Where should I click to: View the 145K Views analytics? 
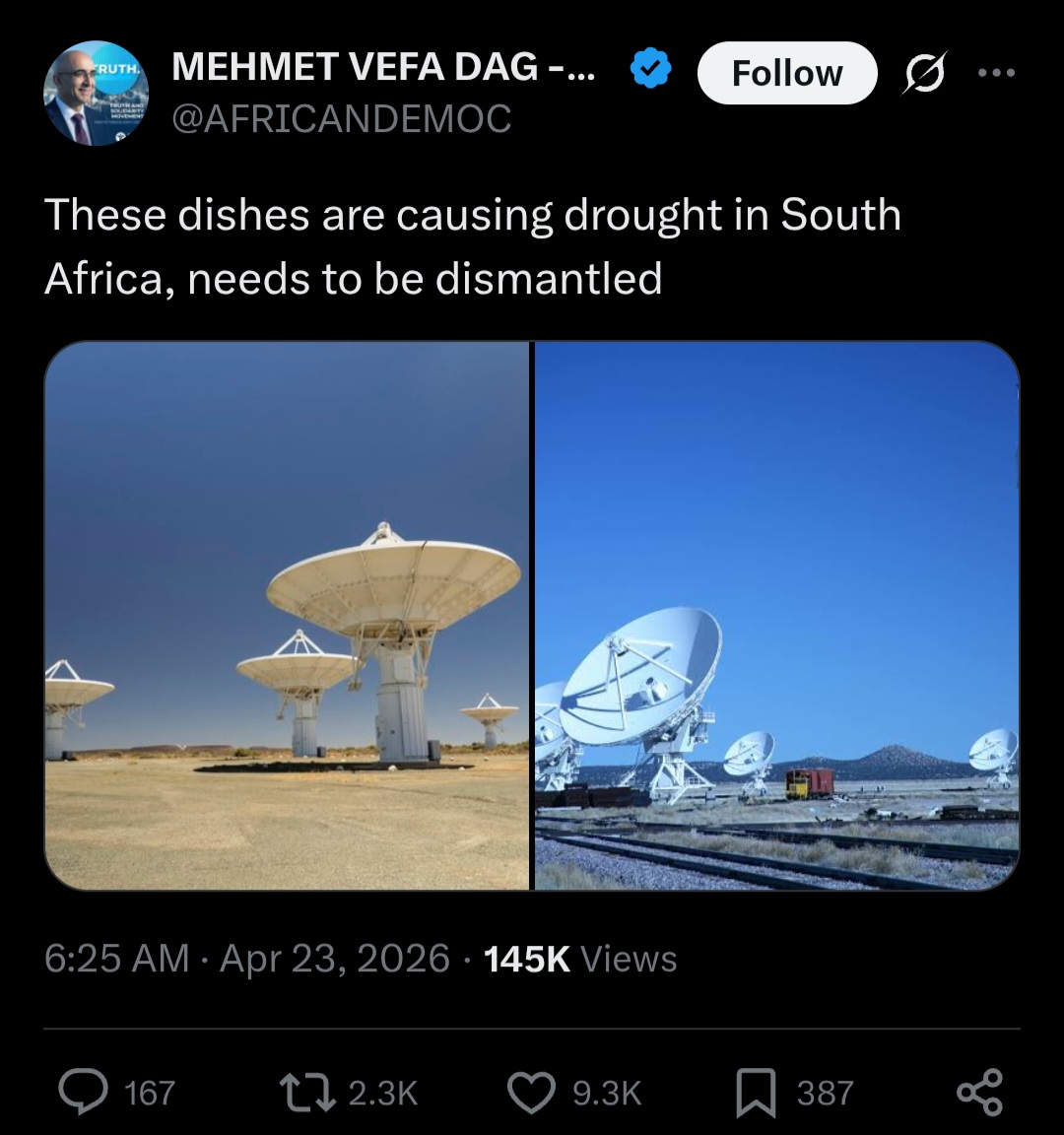click(579, 959)
